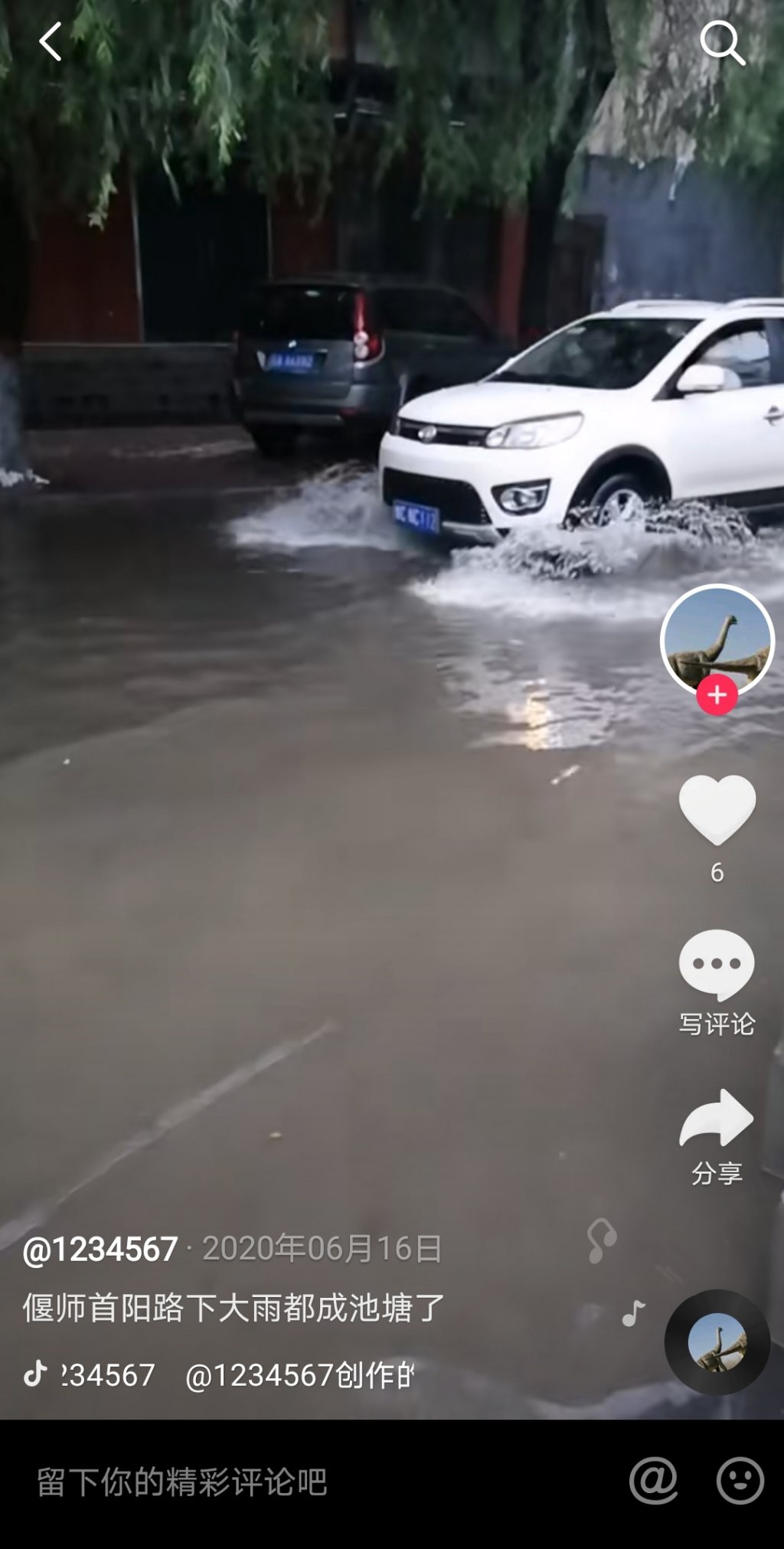The width and height of the screenshot is (784, 1549).
Task: Follow the author via the plus badge
Action: (x=717, y=694)
